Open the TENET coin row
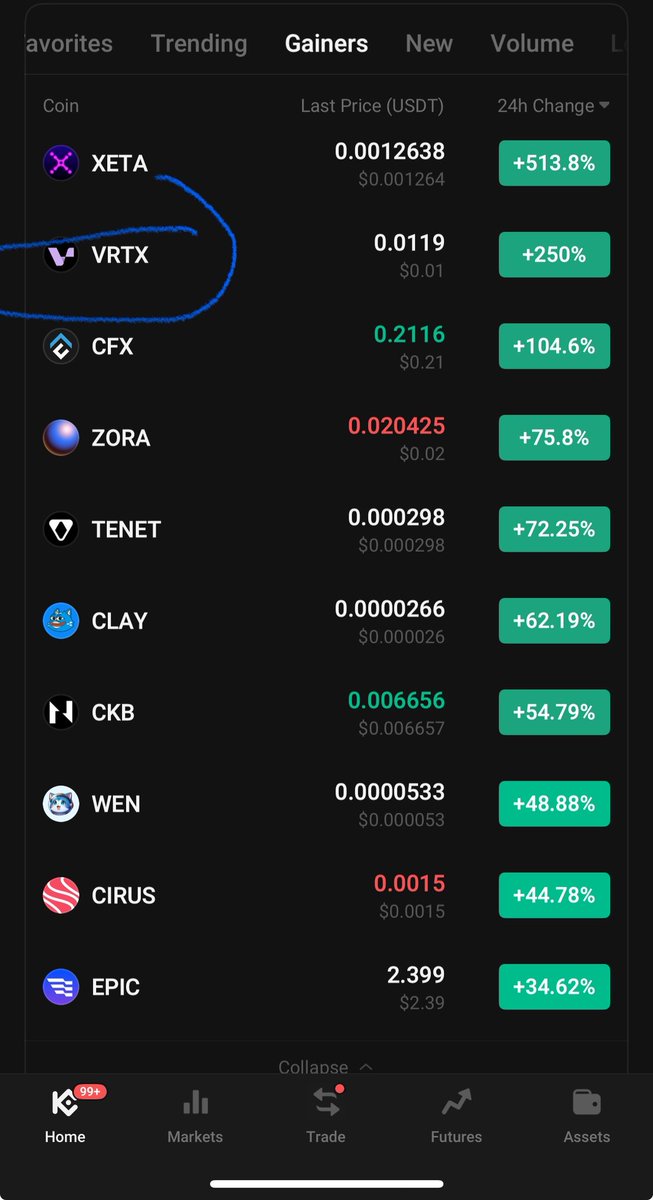 click(326, 529)
